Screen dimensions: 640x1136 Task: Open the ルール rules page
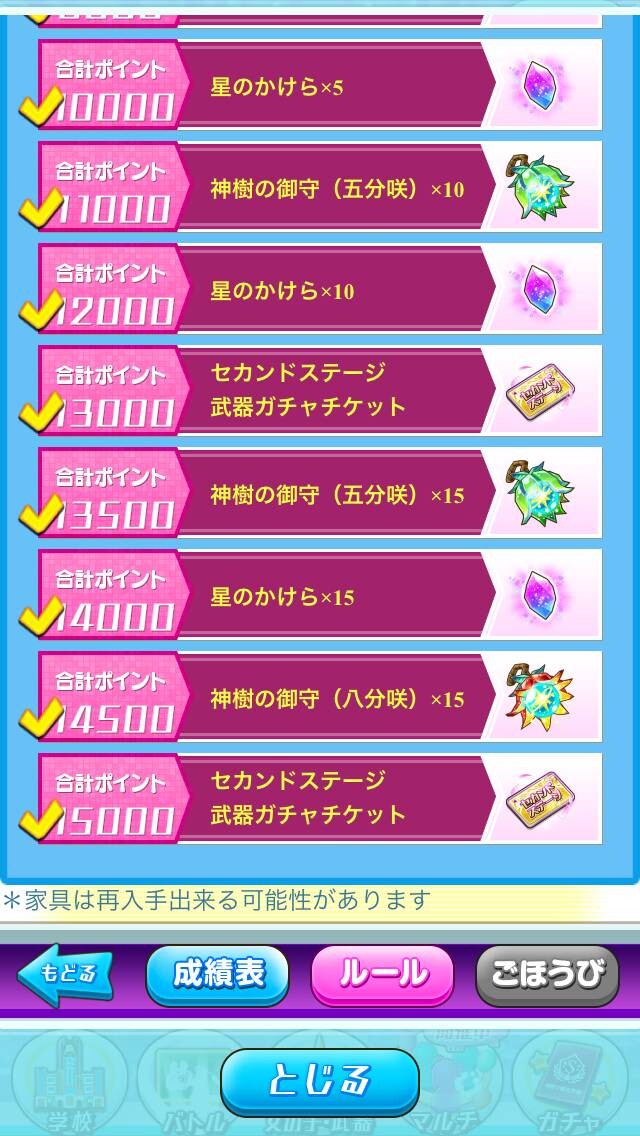pyautogui.click(x=383, y=975)
